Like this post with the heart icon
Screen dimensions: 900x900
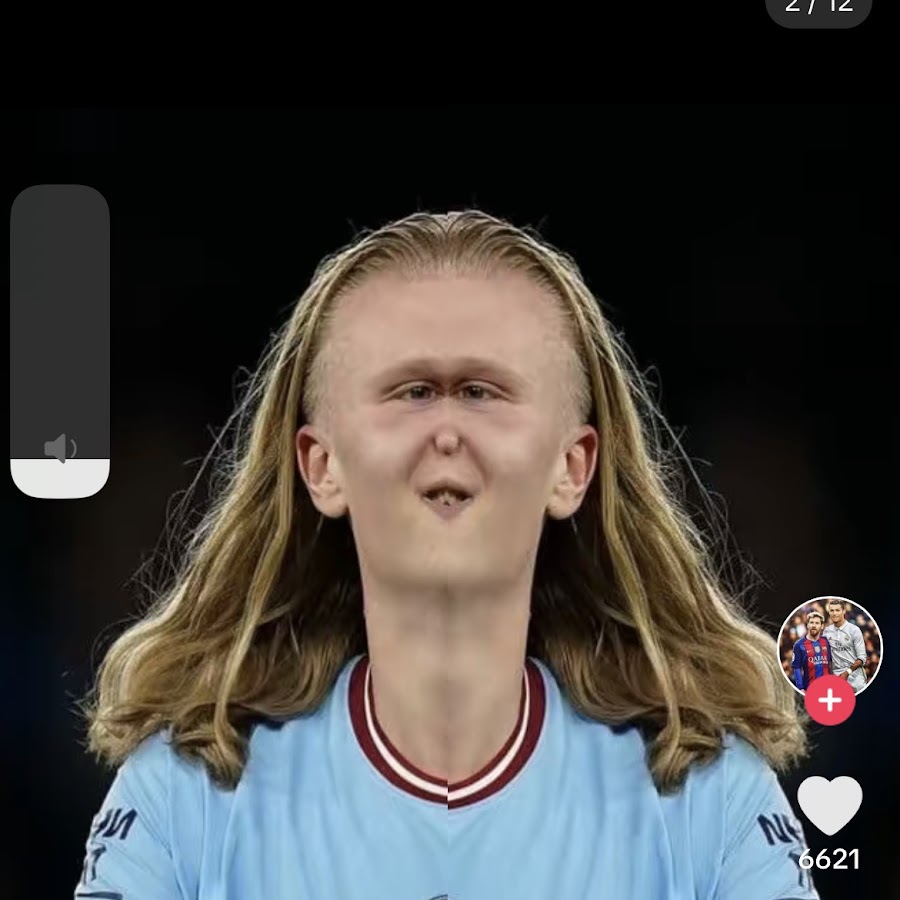coord(829,805)
